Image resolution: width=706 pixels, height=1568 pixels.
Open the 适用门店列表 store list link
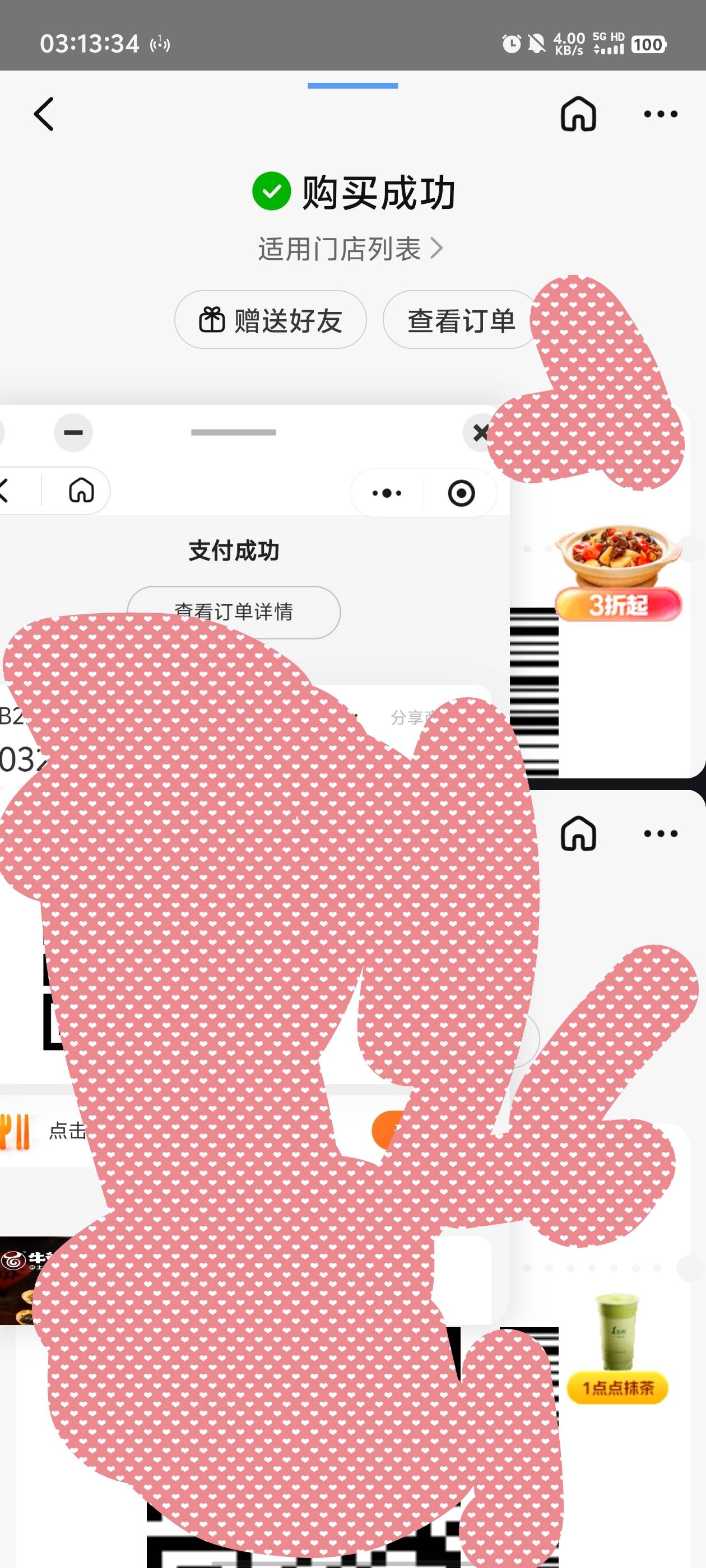350,249
